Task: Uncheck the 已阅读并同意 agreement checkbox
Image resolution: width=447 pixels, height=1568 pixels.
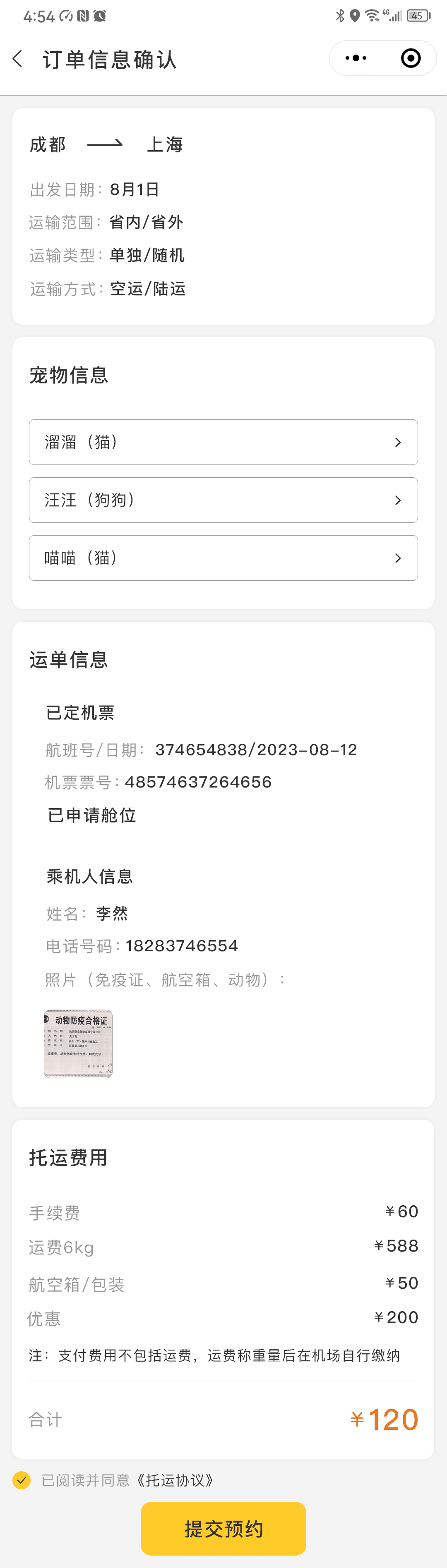Action: click(x=22, y=1480)
